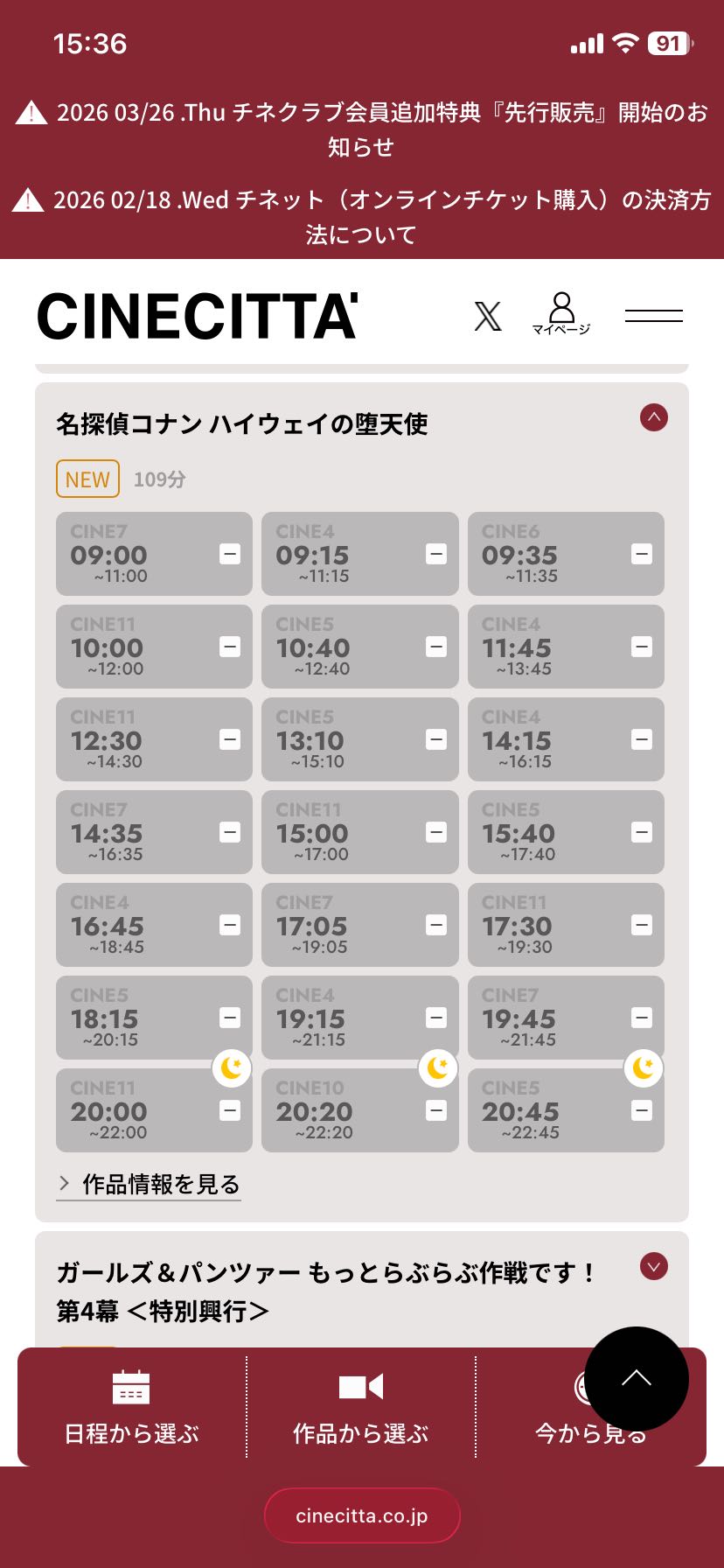Select the 20:20 CINE10 late show
The height and width of the screenshot is (1568, 724).
tap(359, 1110)
